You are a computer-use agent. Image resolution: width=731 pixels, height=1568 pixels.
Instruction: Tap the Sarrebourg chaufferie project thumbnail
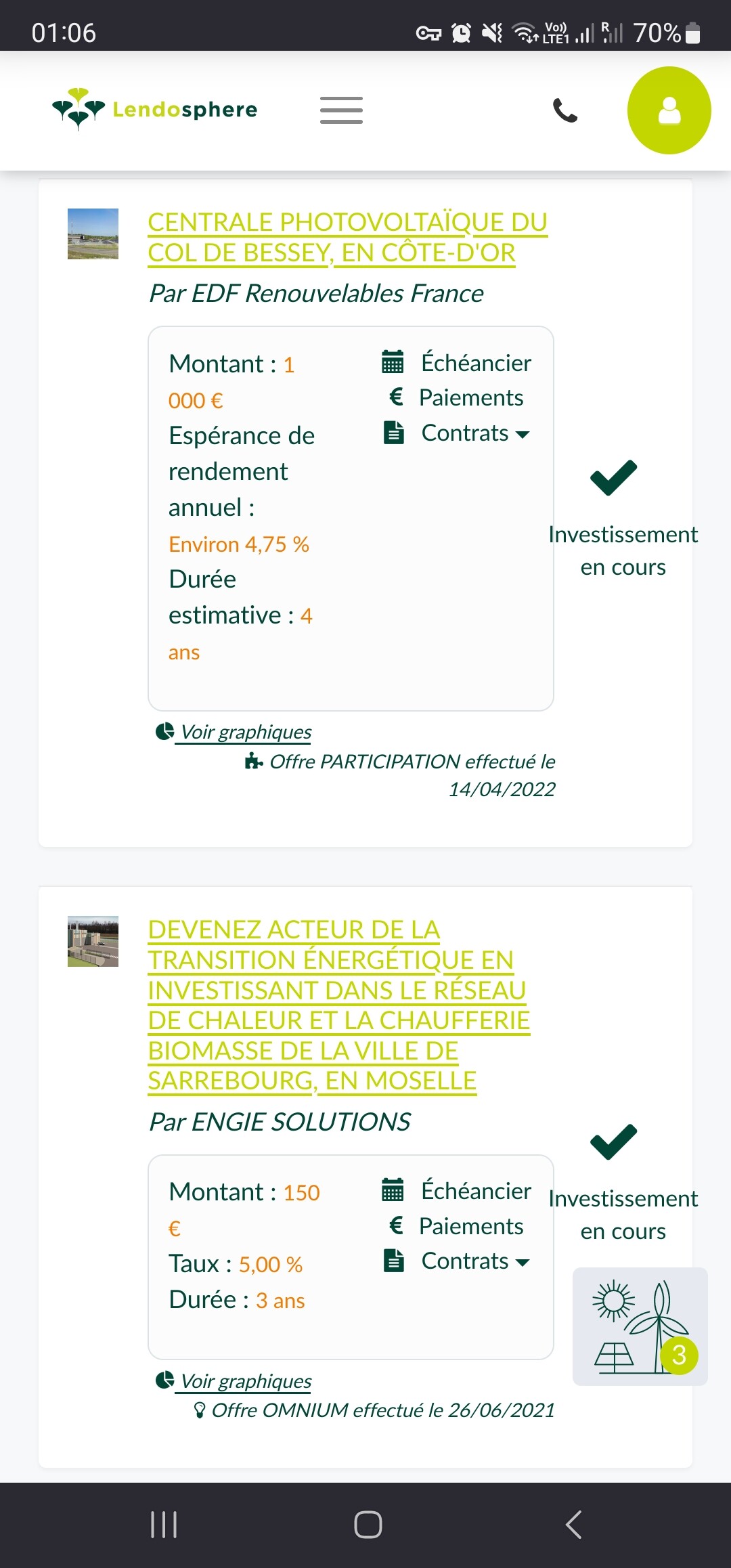click(x=93, y=941)
